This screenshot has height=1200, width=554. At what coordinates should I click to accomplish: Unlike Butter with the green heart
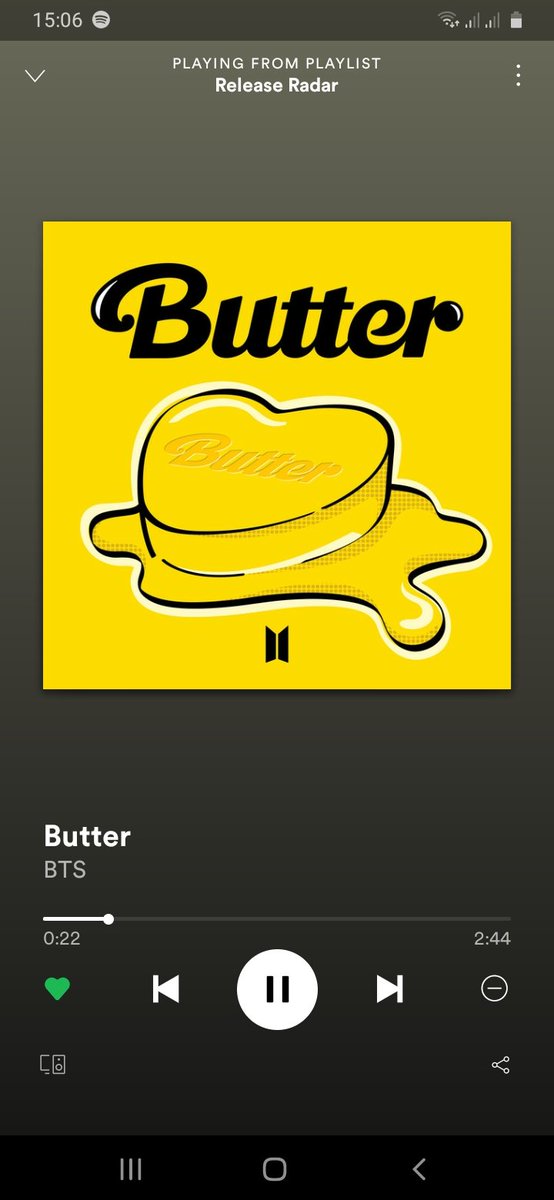coord(58,989)
